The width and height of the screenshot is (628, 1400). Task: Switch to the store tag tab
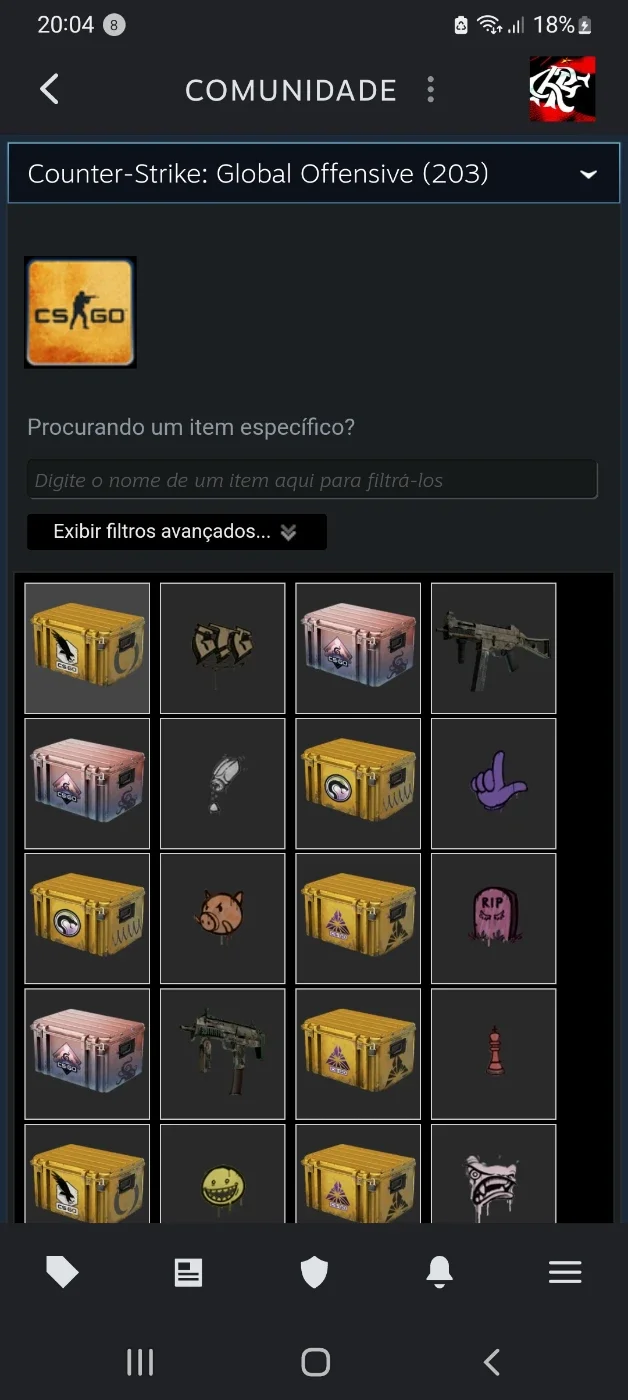[x=62, y=1272]
